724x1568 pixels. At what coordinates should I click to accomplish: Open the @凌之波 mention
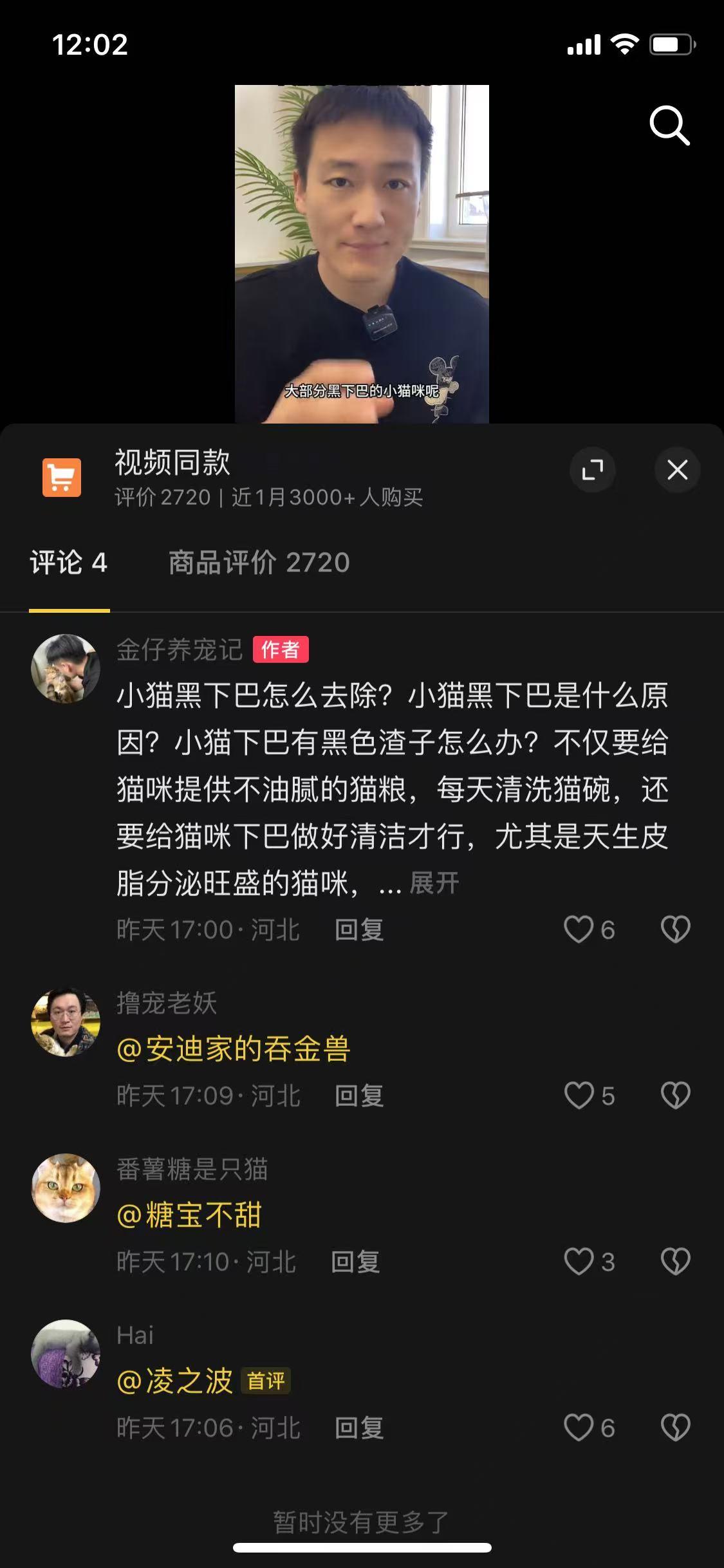click(x=174, y=1381)
